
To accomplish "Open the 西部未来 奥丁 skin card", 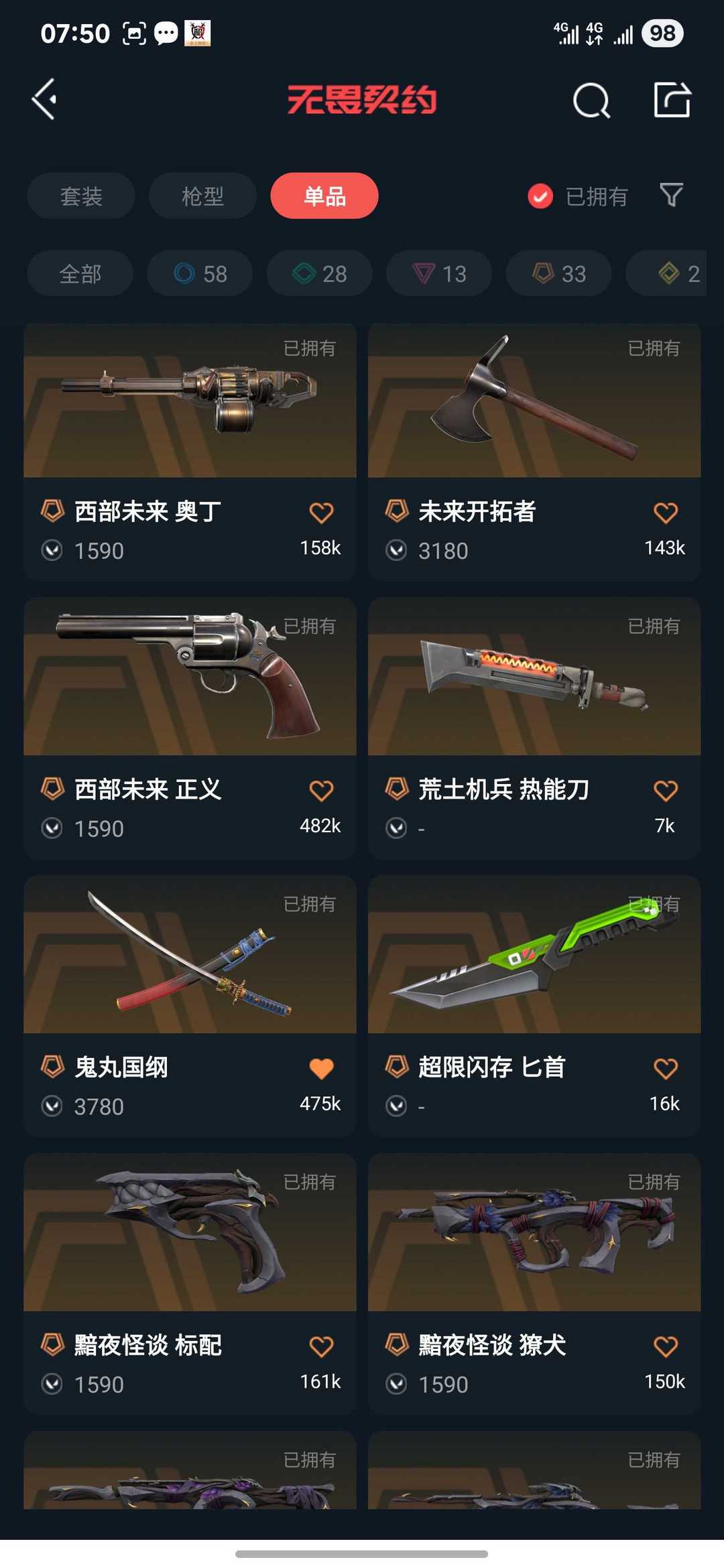I will coord(190,452).
